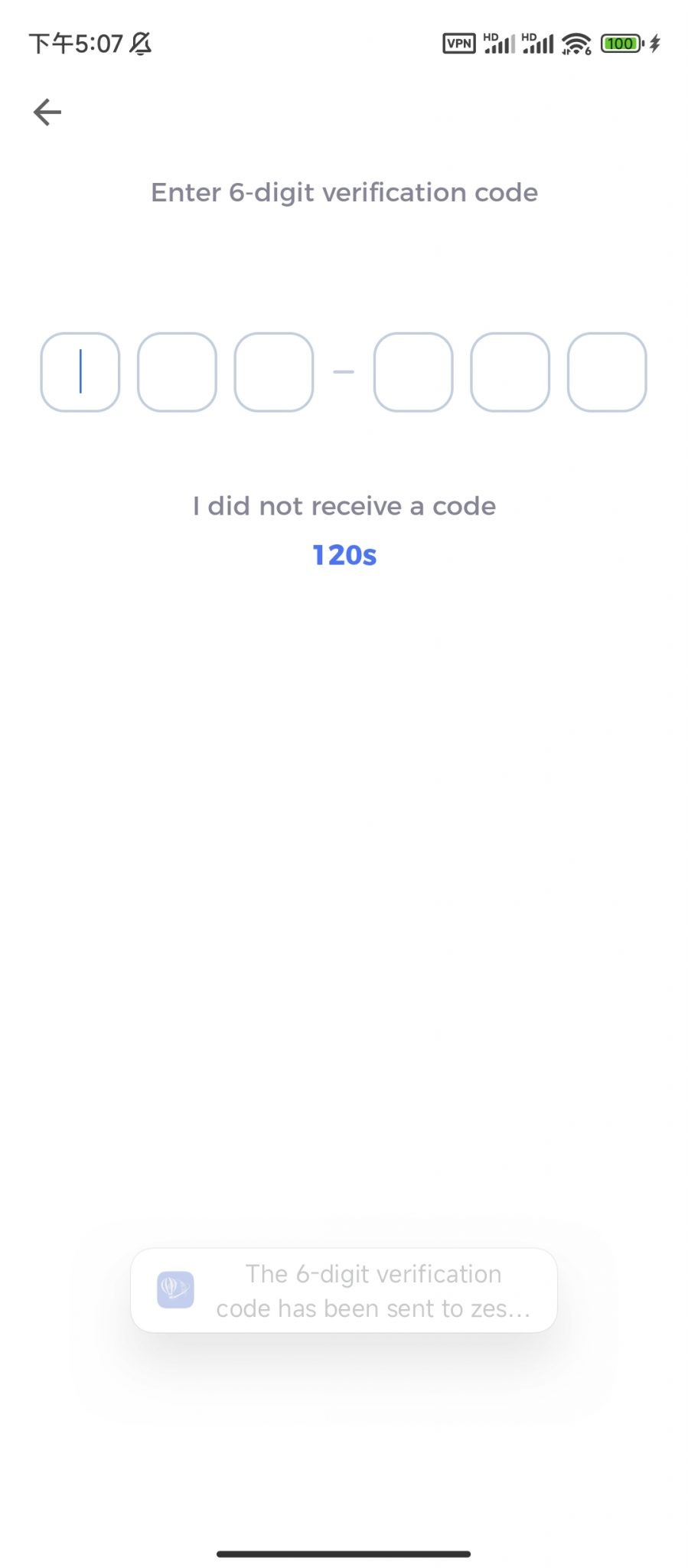The width and height of the screenshot is (688, 1568).
Task: Select the fourth code digit box
Action: pyautogui.click(x=413, y=372)
